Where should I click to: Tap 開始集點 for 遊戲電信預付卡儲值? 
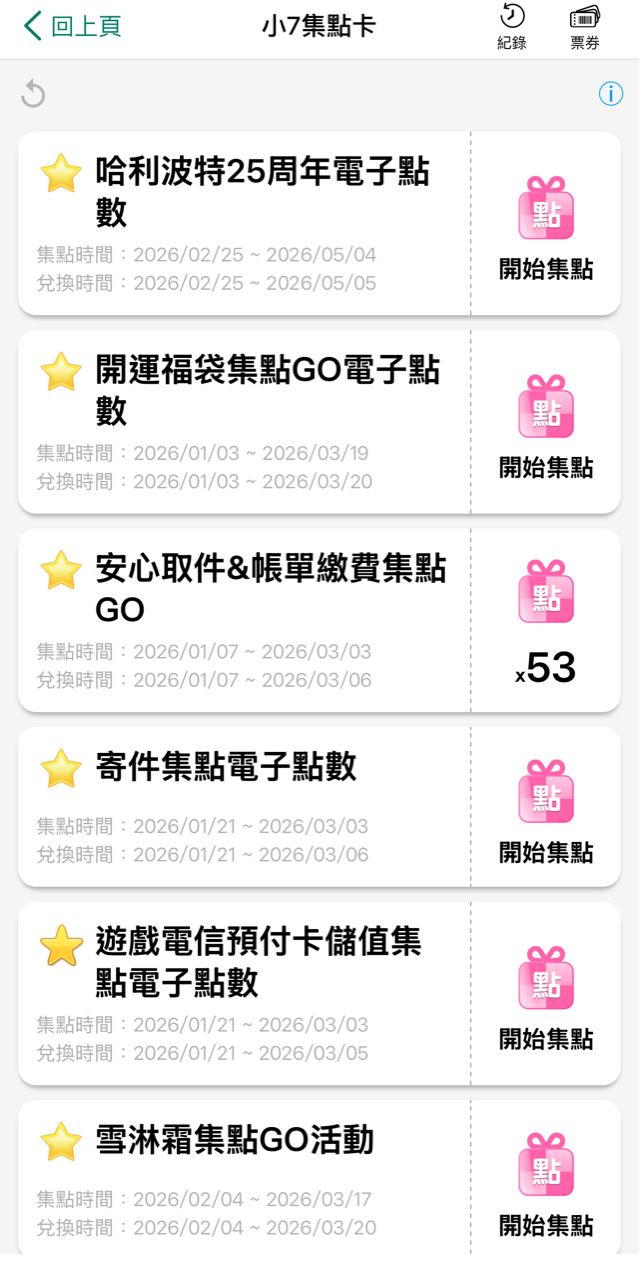[546, 995]
